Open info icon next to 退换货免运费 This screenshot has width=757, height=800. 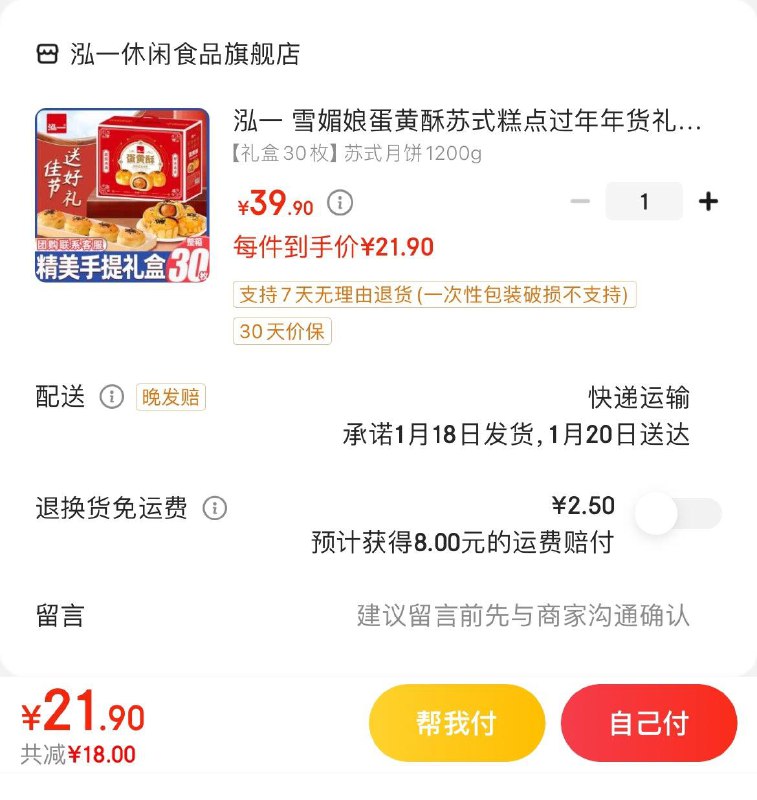215,508
